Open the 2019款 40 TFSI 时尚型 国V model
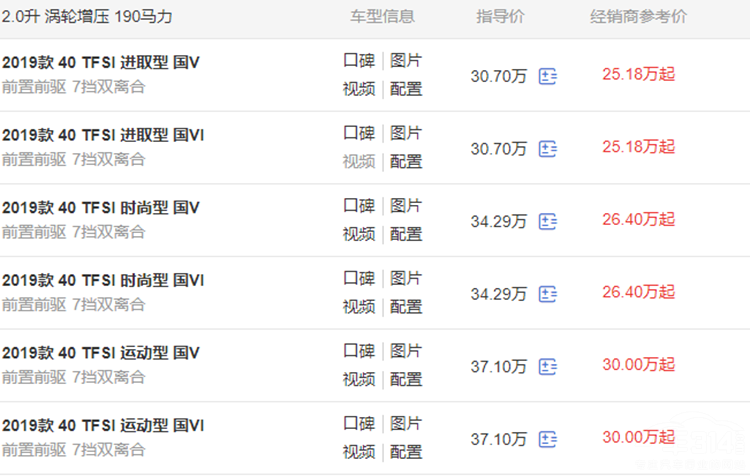Image resolution: width=750 pixels, height=476 pixels. (x=101, y=208)
